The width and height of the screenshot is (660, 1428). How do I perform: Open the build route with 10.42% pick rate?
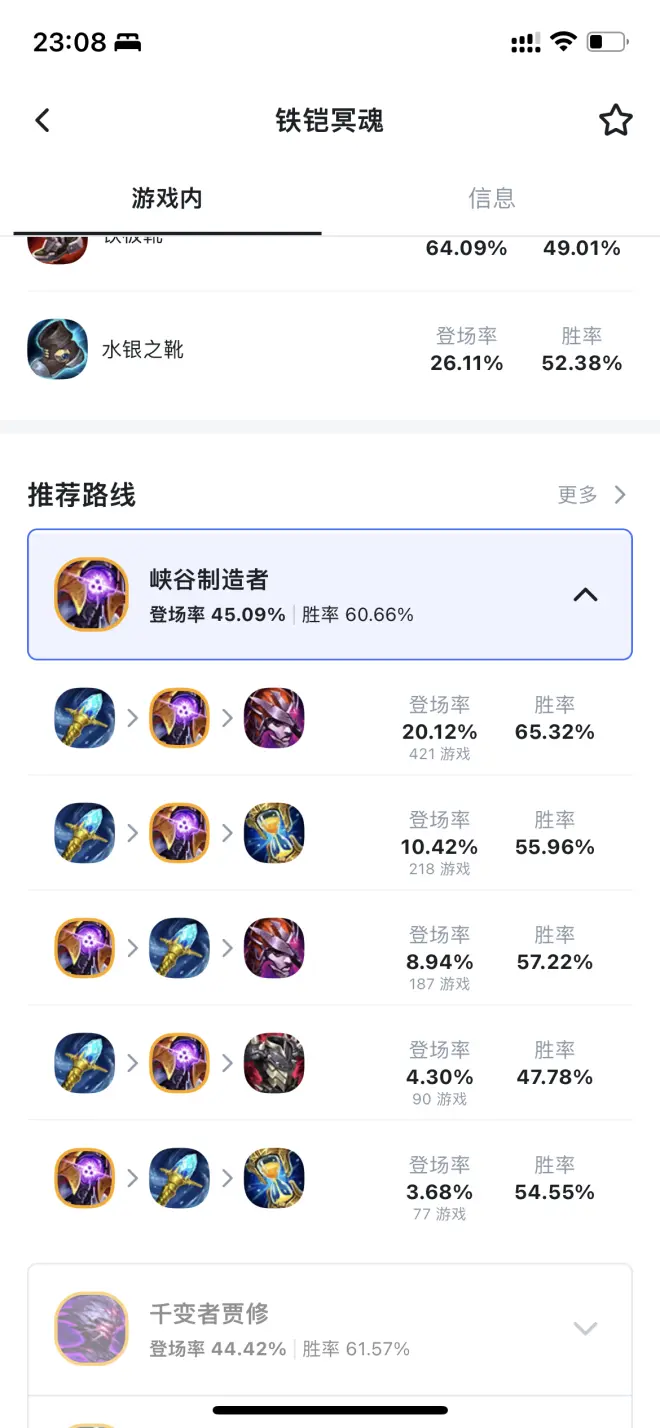click(x=330, y=833)
